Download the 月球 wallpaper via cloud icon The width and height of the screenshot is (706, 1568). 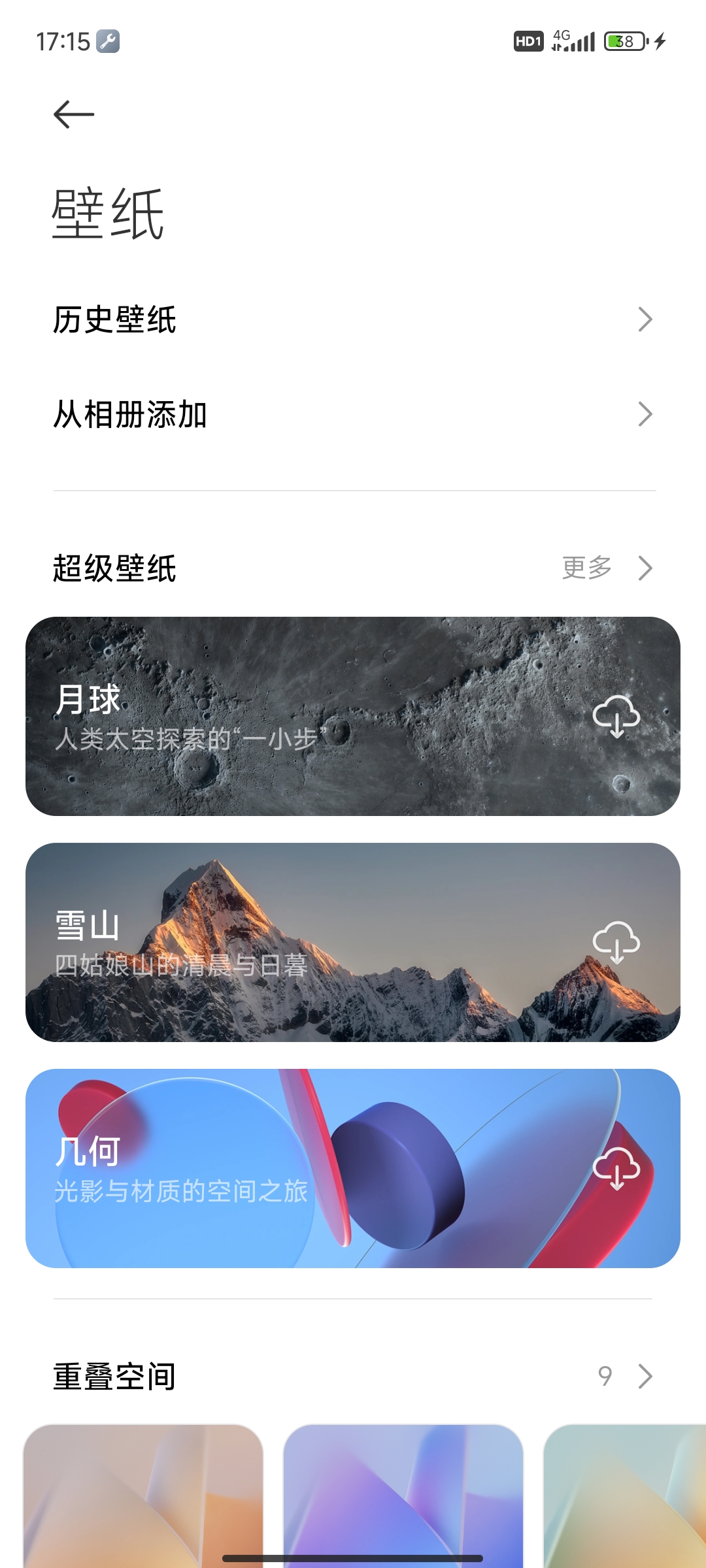click(x=616, y=717)
